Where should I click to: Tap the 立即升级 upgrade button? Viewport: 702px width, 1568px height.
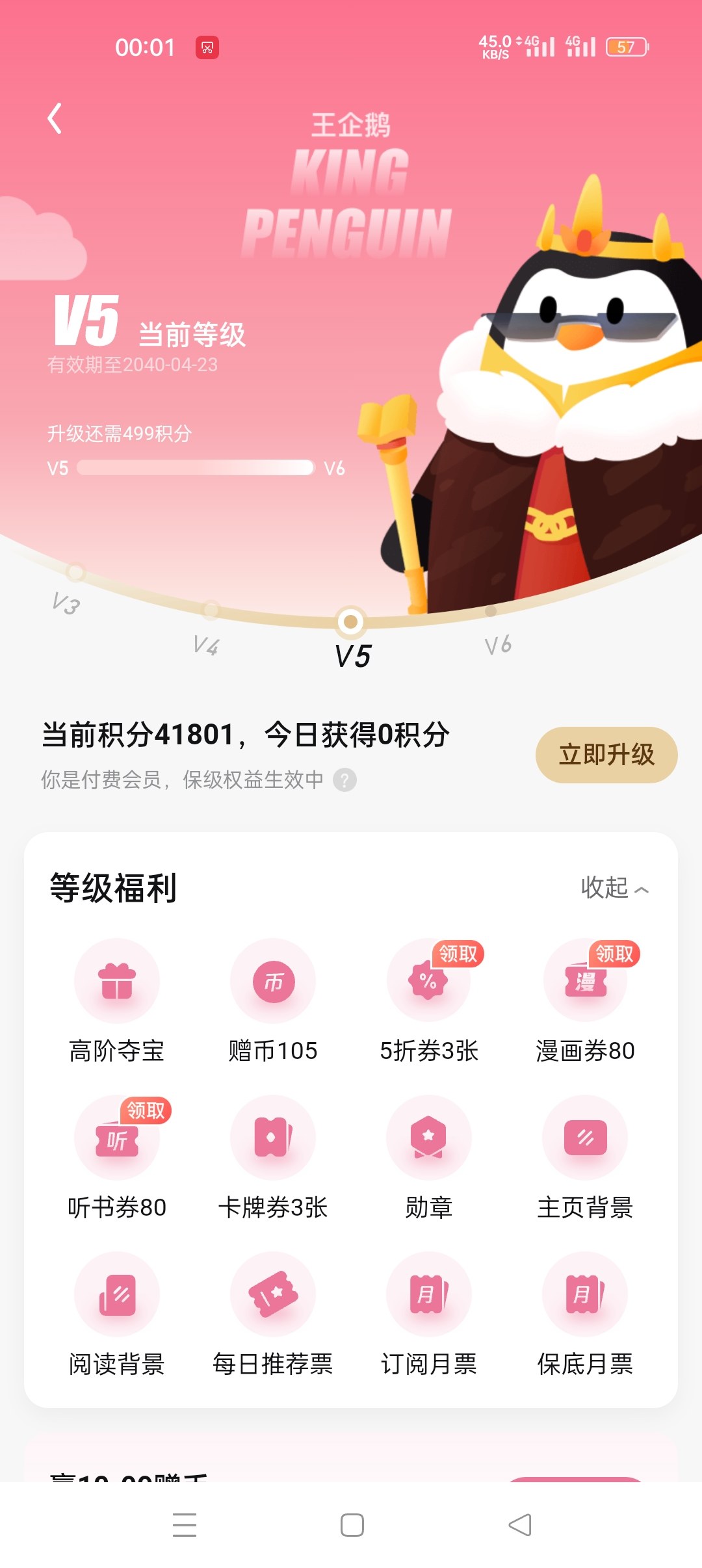(606, 755)
